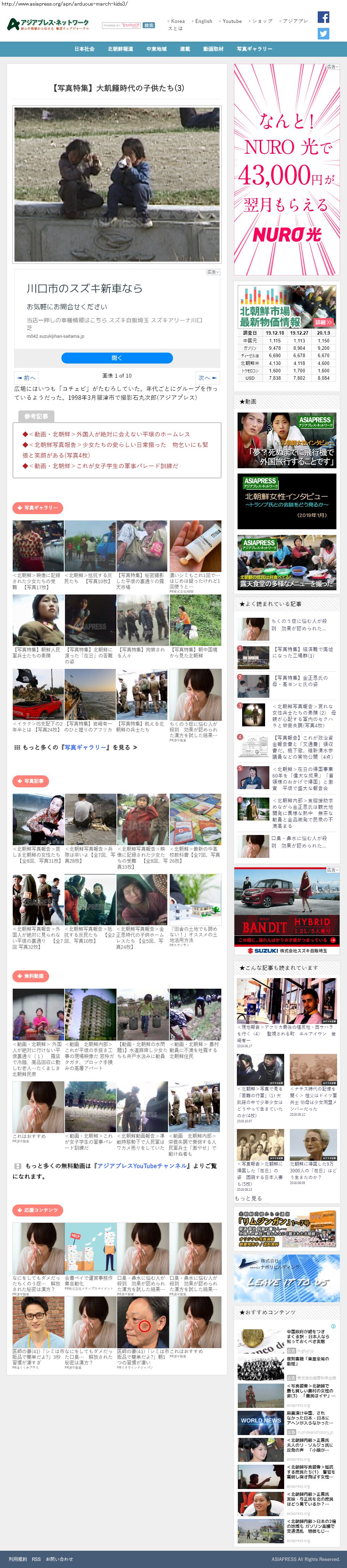Open the 利用規約 footer link
Image resolution: width=347 pixels, height=1568 pixels.
click(x=17, y=1559)
